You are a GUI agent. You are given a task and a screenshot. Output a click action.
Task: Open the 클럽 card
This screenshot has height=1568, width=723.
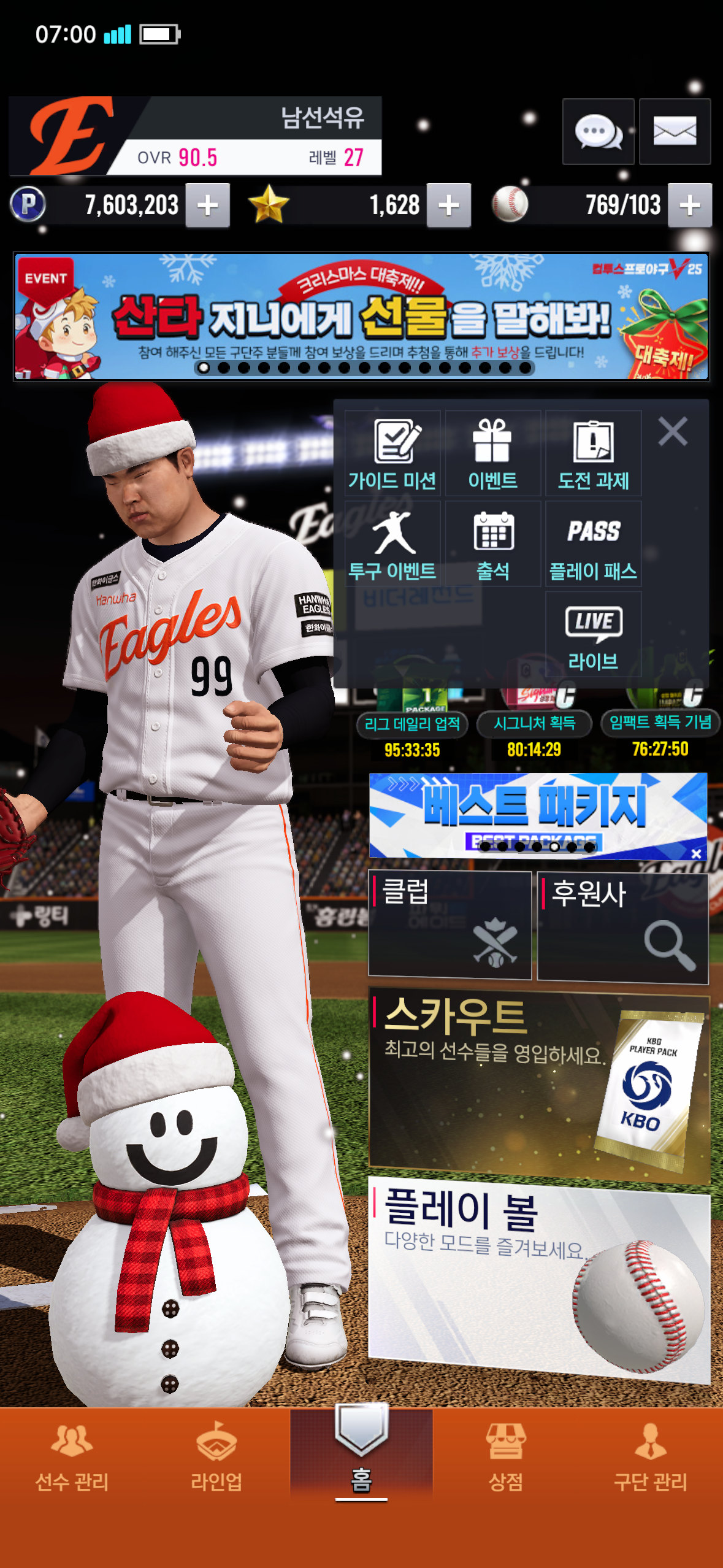coord(449,924)
